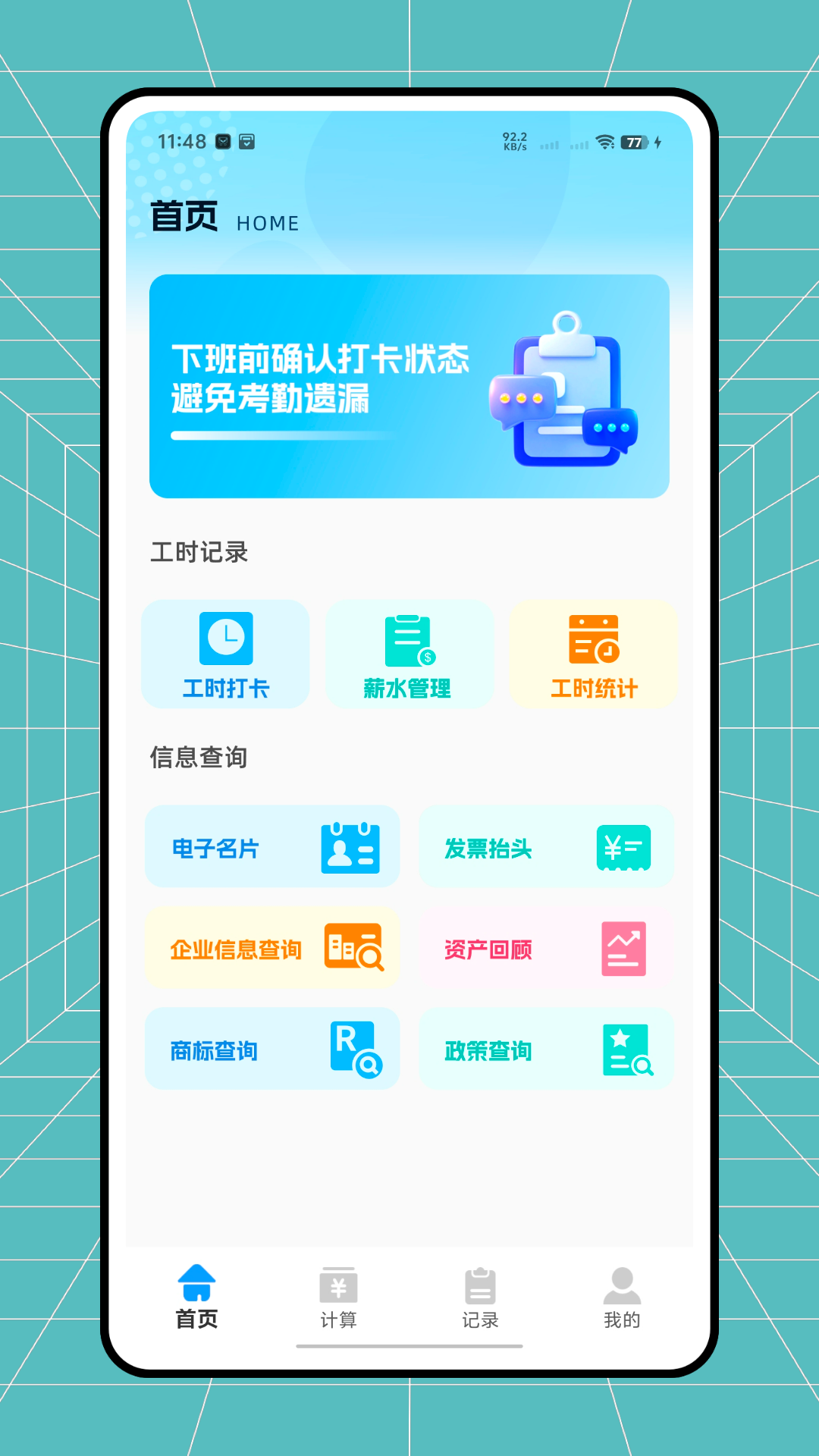Open the 工时打卡 clock-in feature

[x=224, y=654]
